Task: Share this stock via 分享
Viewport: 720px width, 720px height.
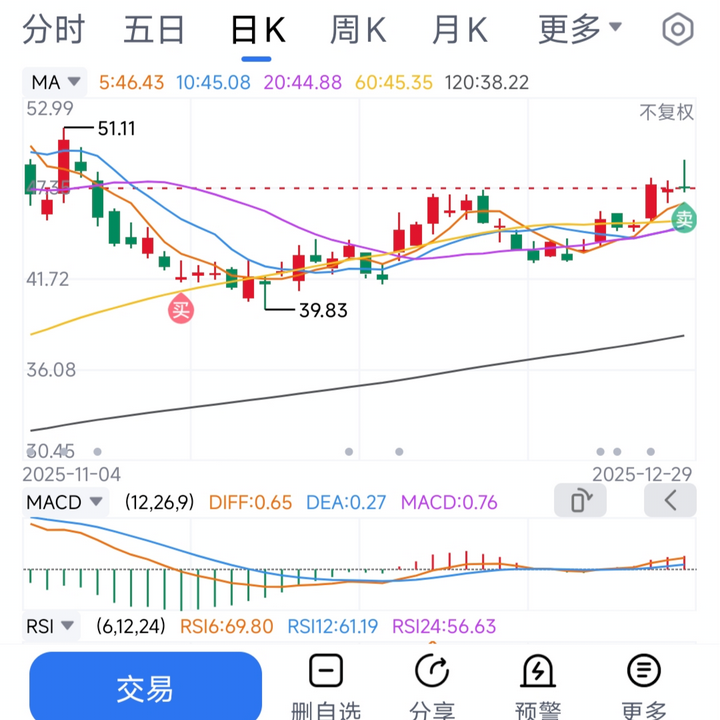Action: (432, 686)
